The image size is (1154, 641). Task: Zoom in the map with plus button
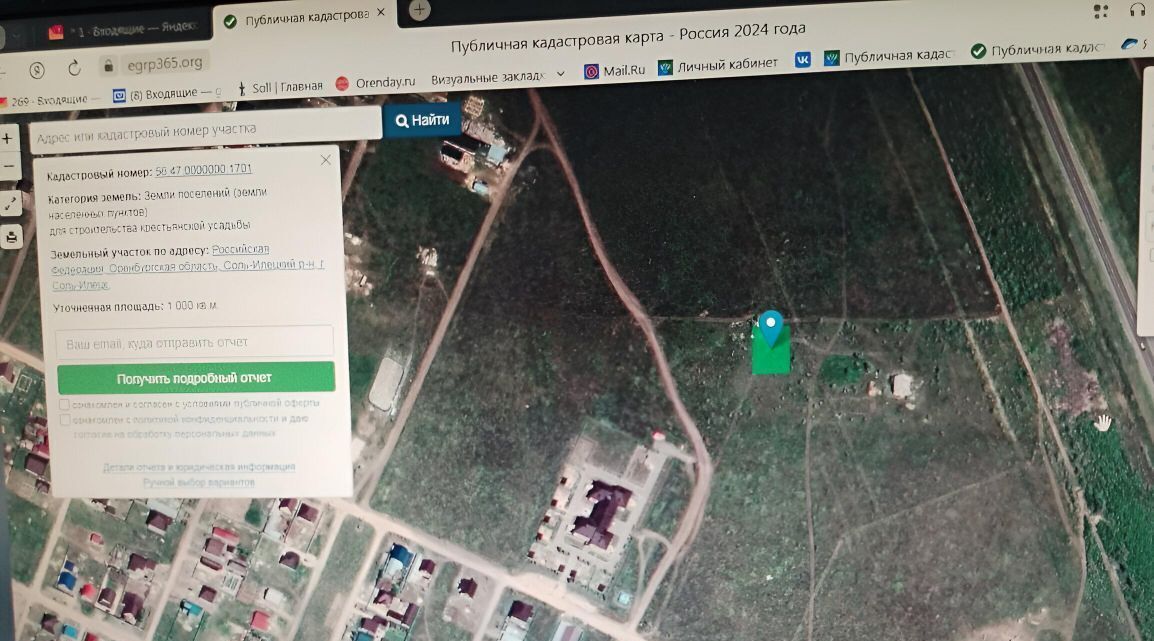[x=9, y=139]
